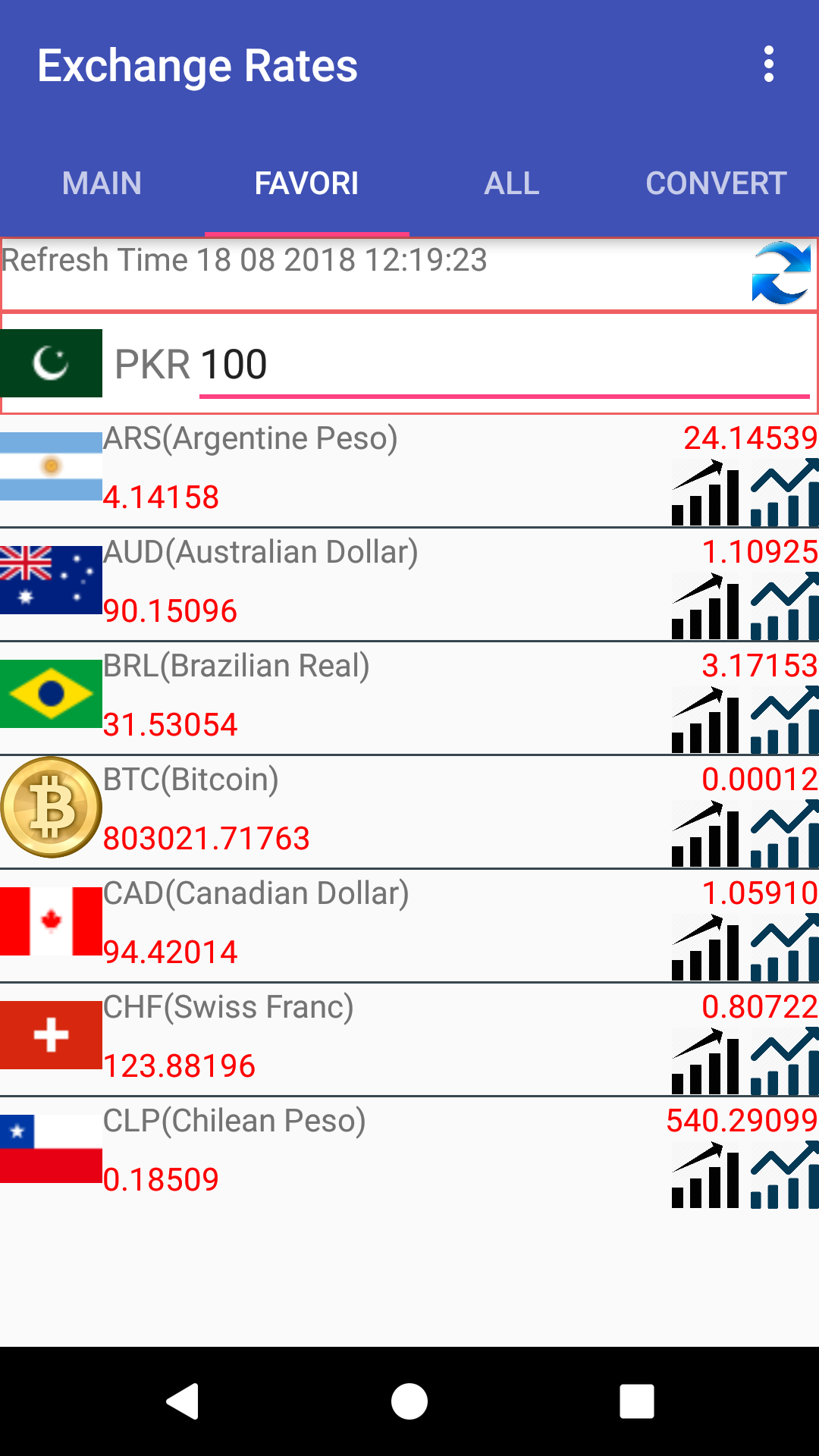Switch to the MAIN tab
The height and width of the screenshot is (1456, 819).
pyautogui.click(x=102, y=184)
